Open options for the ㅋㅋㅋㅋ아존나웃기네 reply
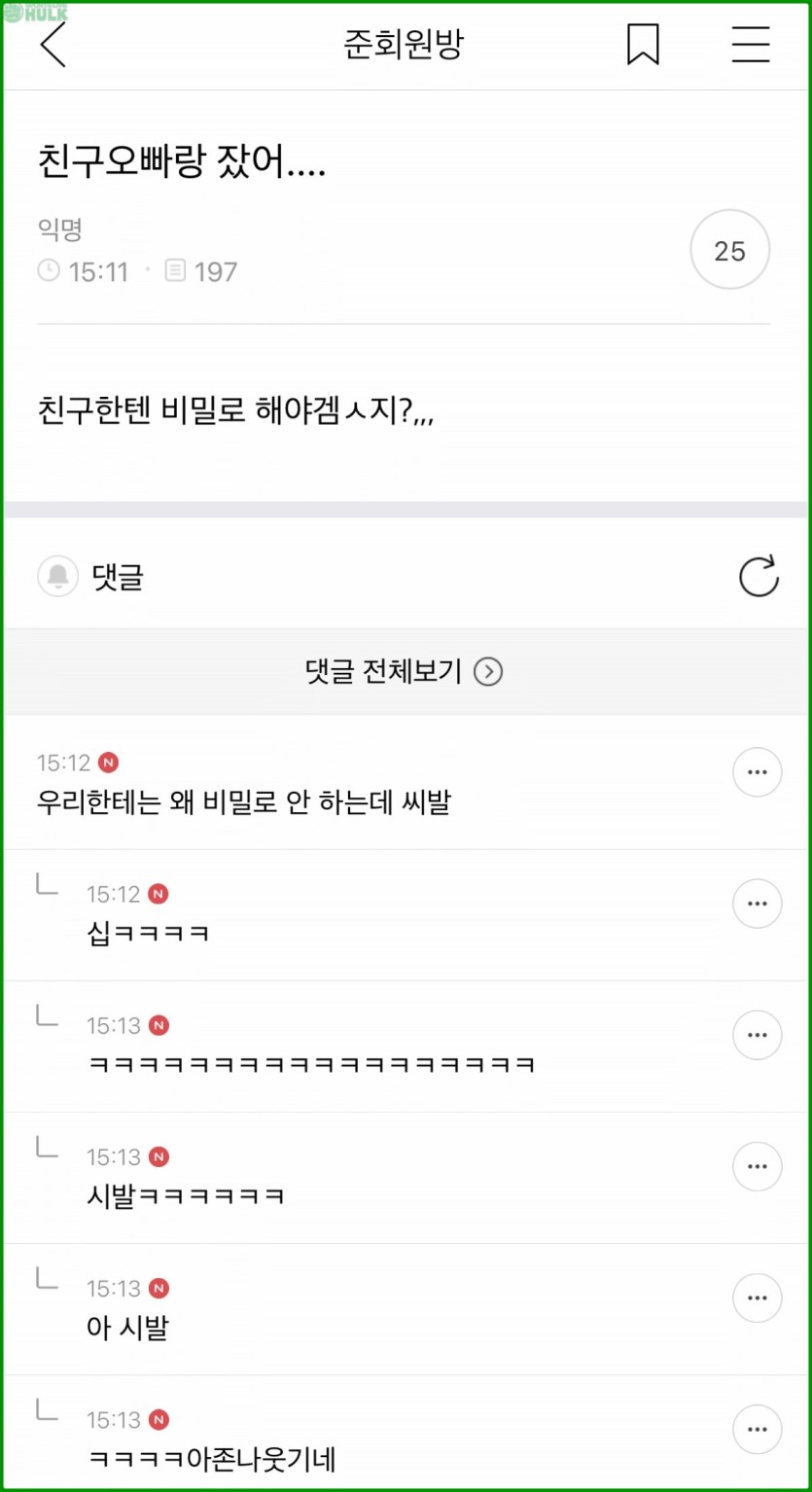812x1492 pixels. [757, 1430]
